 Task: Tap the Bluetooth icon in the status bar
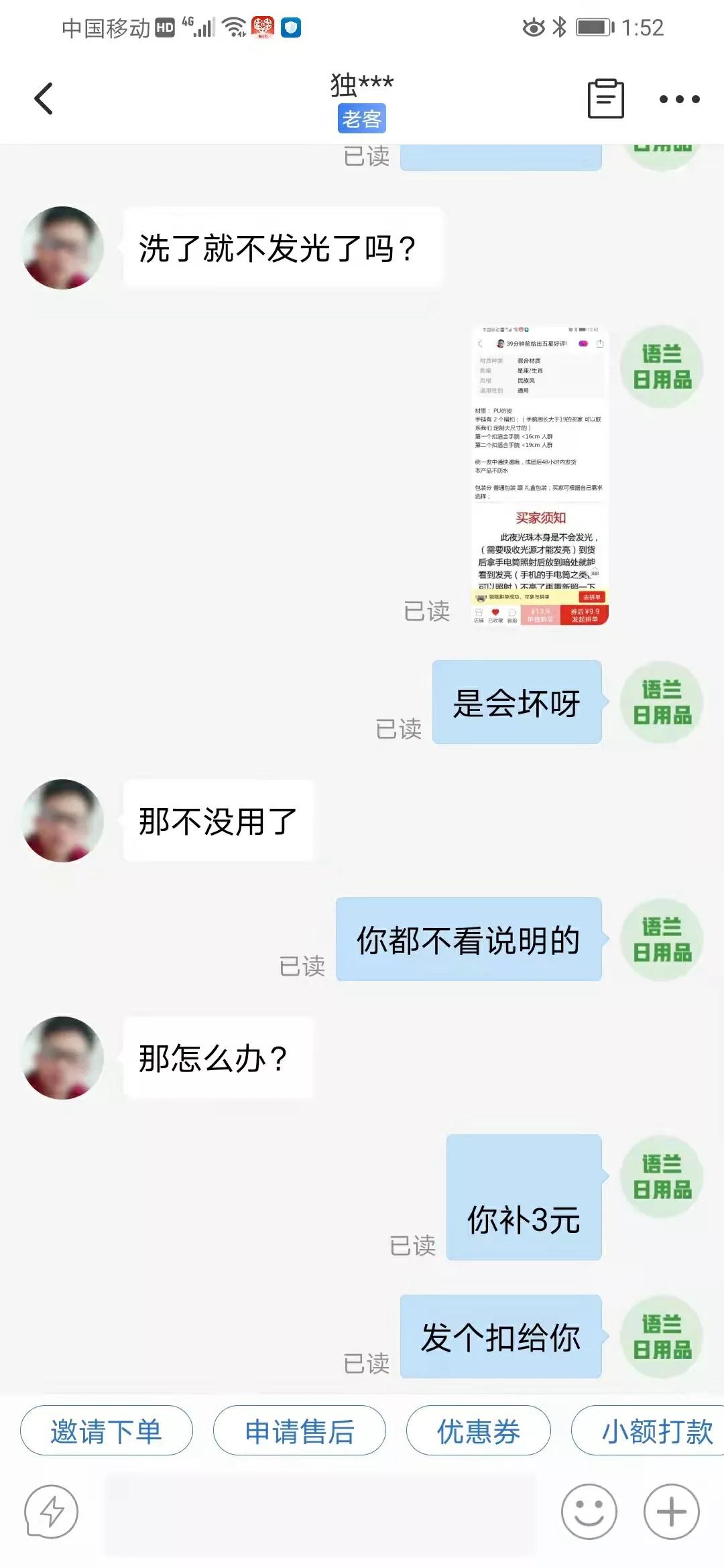pos(558,25)
